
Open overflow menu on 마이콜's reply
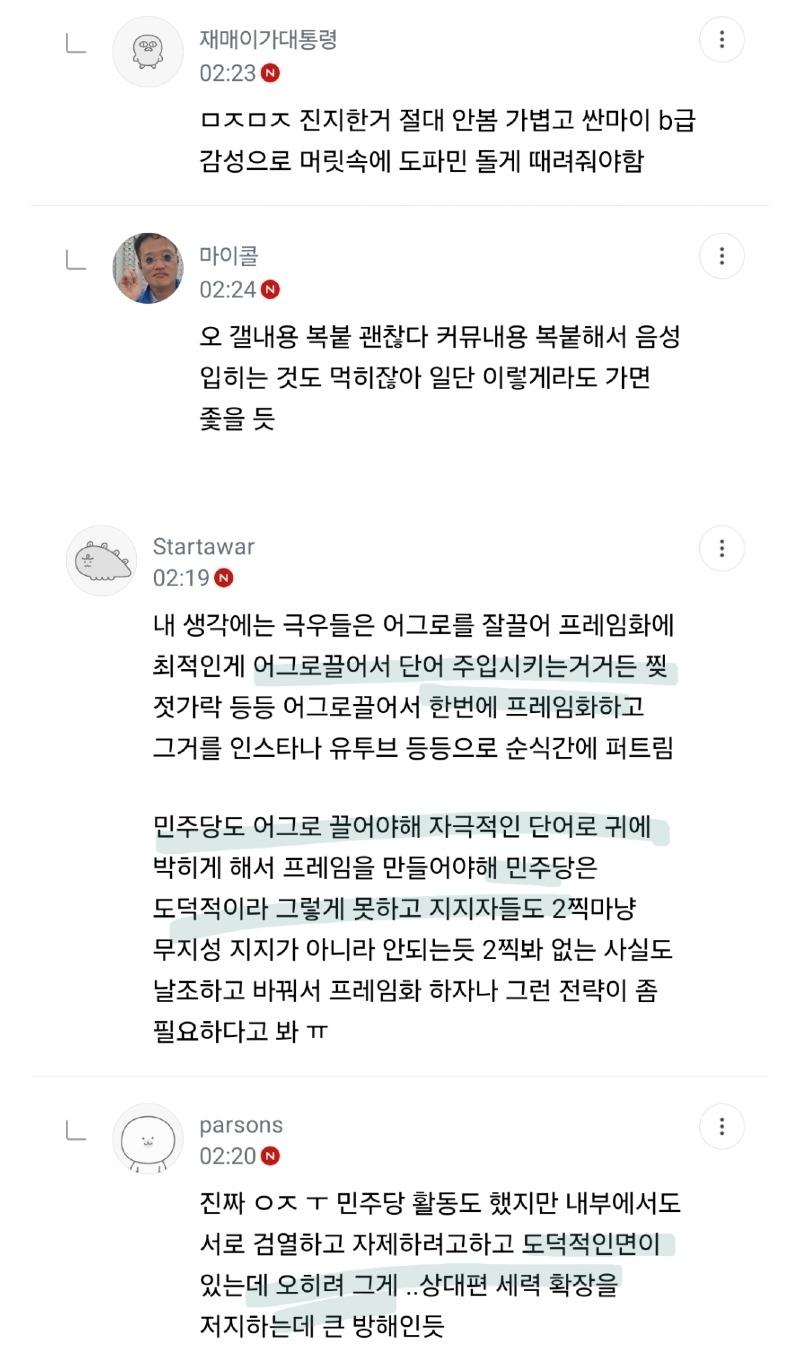[722, 256]
